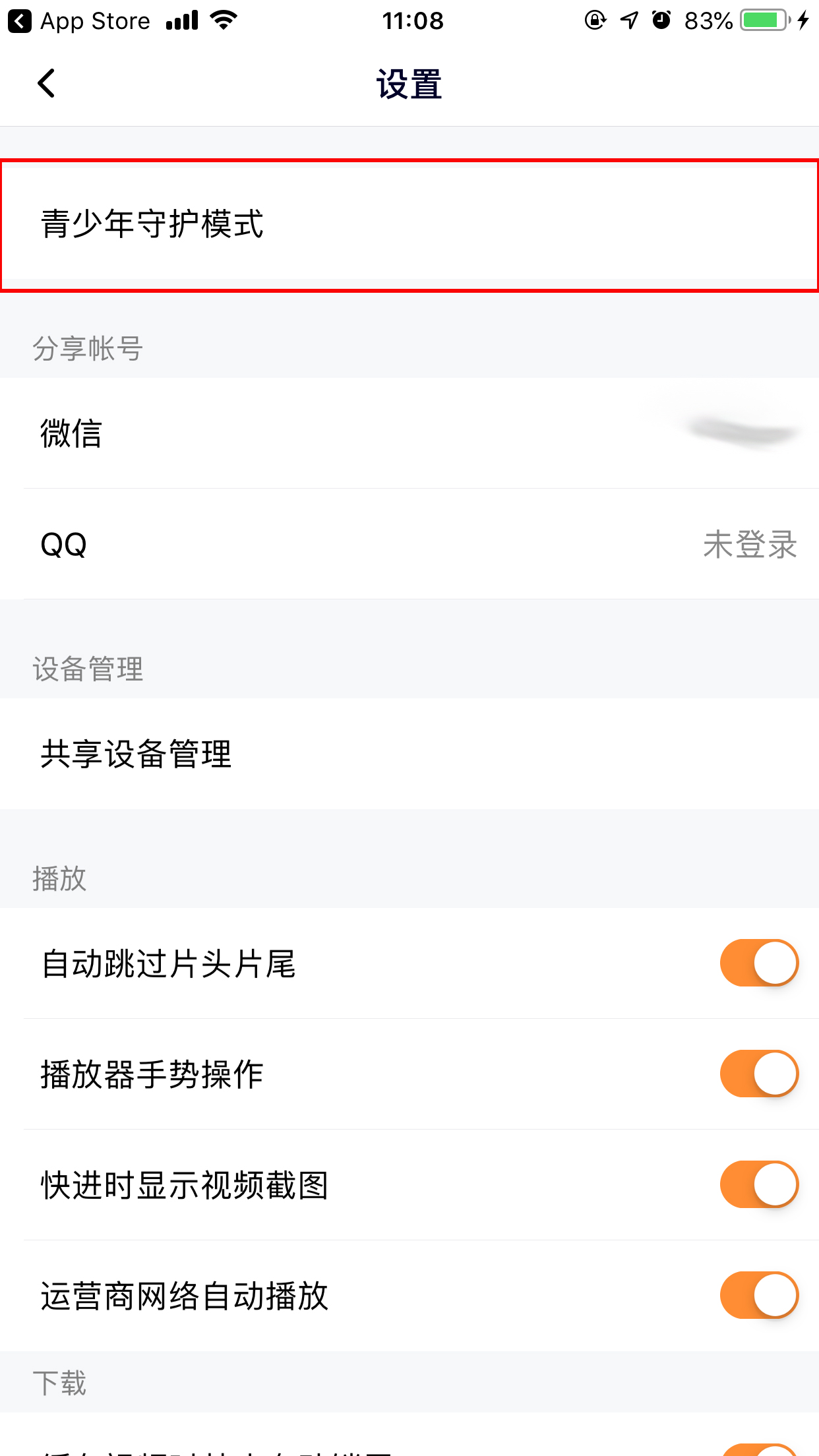Return to App Store via status bar link
The image size is (819, 1456).
click(79, 20)
